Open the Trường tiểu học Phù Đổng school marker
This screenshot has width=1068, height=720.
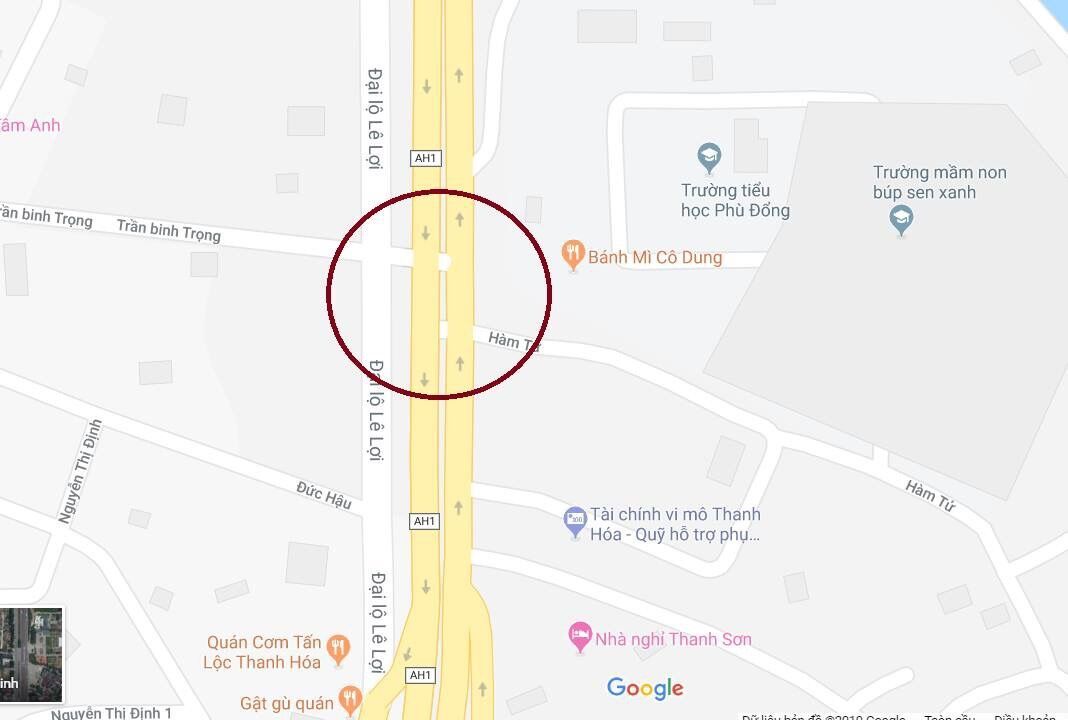coord(709,158)
